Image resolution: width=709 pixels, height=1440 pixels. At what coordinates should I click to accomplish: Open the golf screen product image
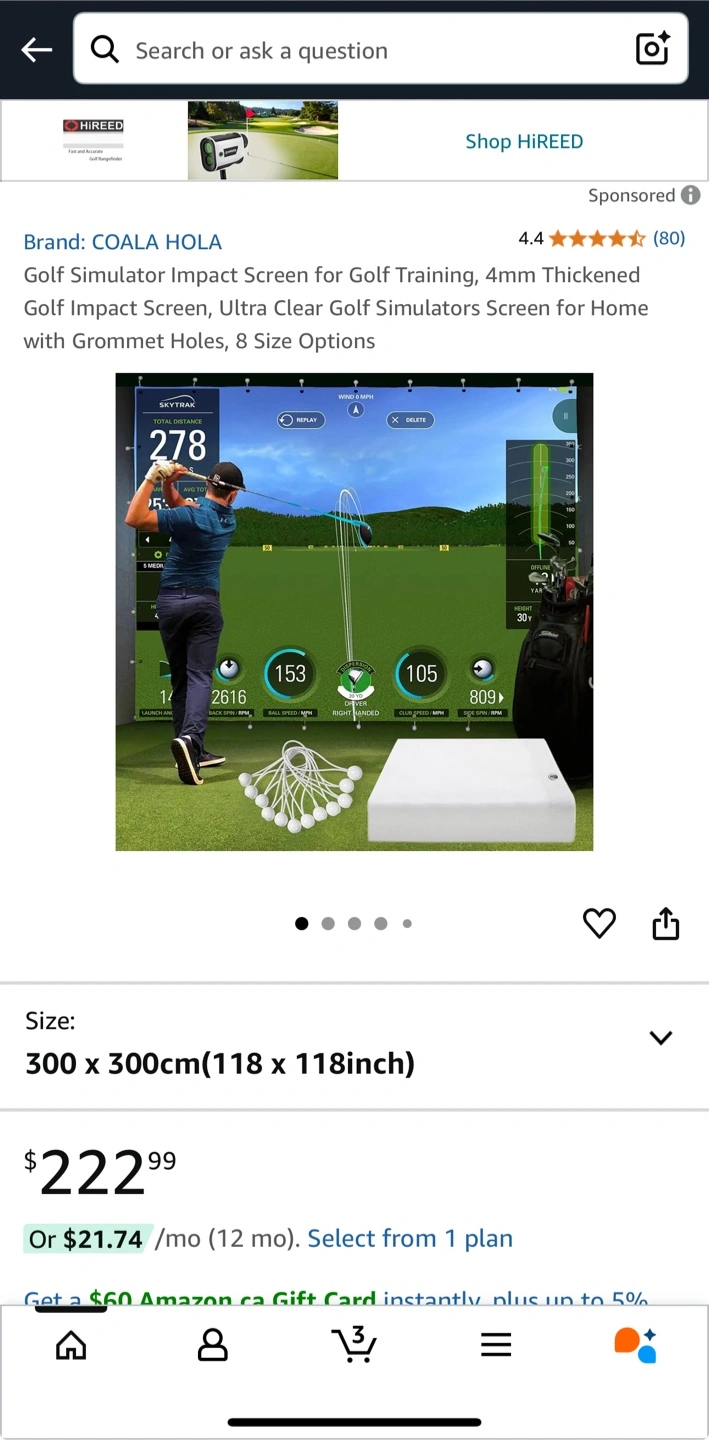click(x=354, y=612)
